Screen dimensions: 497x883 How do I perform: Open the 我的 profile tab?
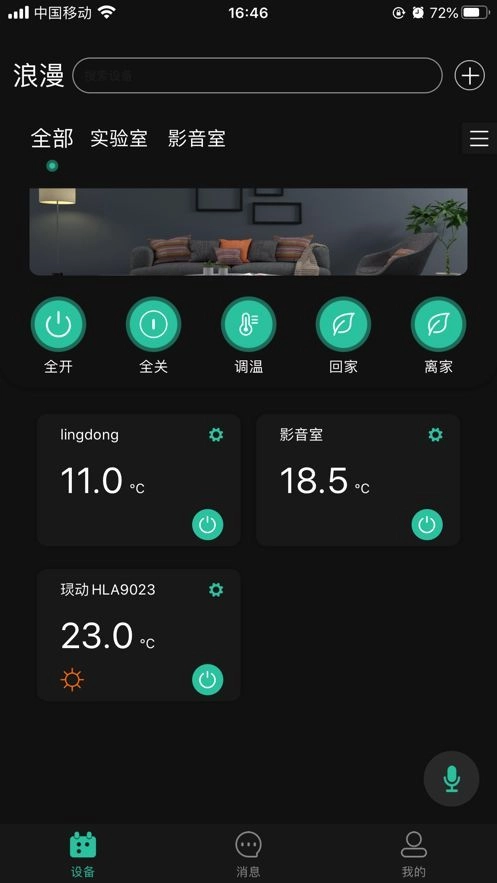[414, 854]
